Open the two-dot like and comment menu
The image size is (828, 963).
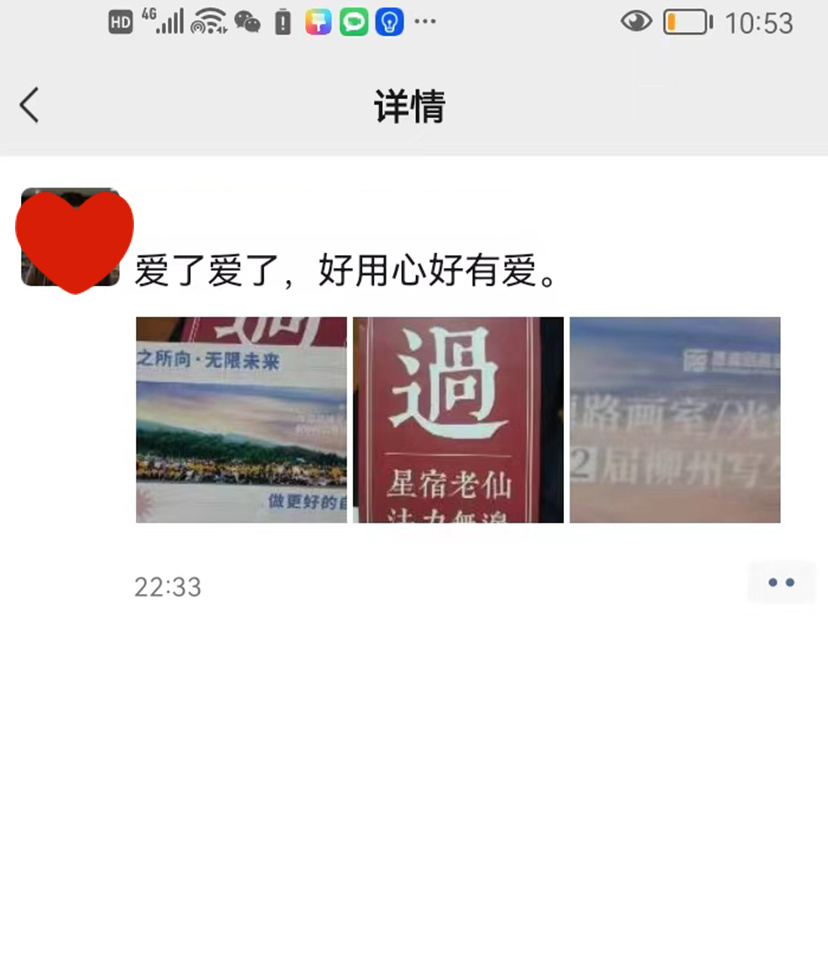(x=780, y=583)
